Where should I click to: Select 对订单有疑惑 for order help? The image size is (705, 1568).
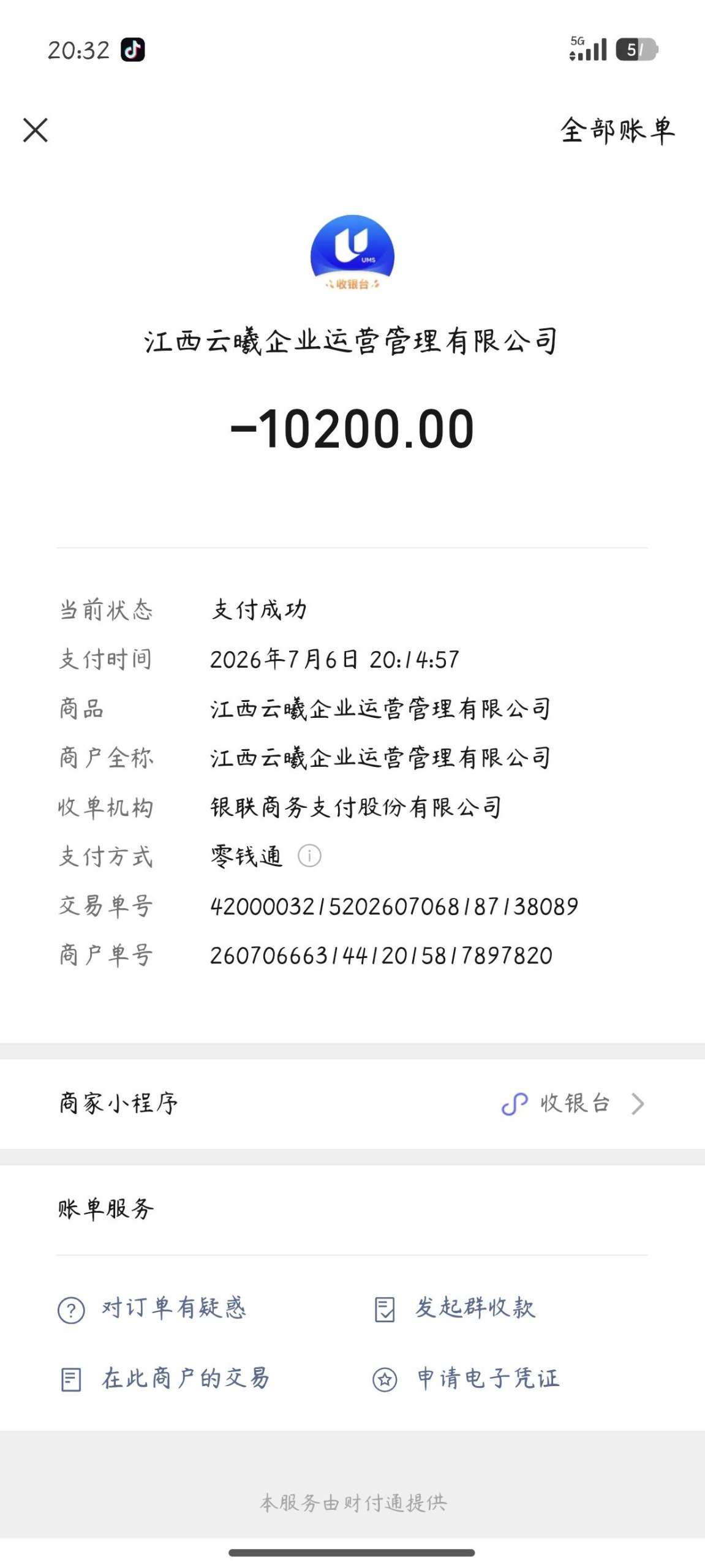(x=152, y=1308)
